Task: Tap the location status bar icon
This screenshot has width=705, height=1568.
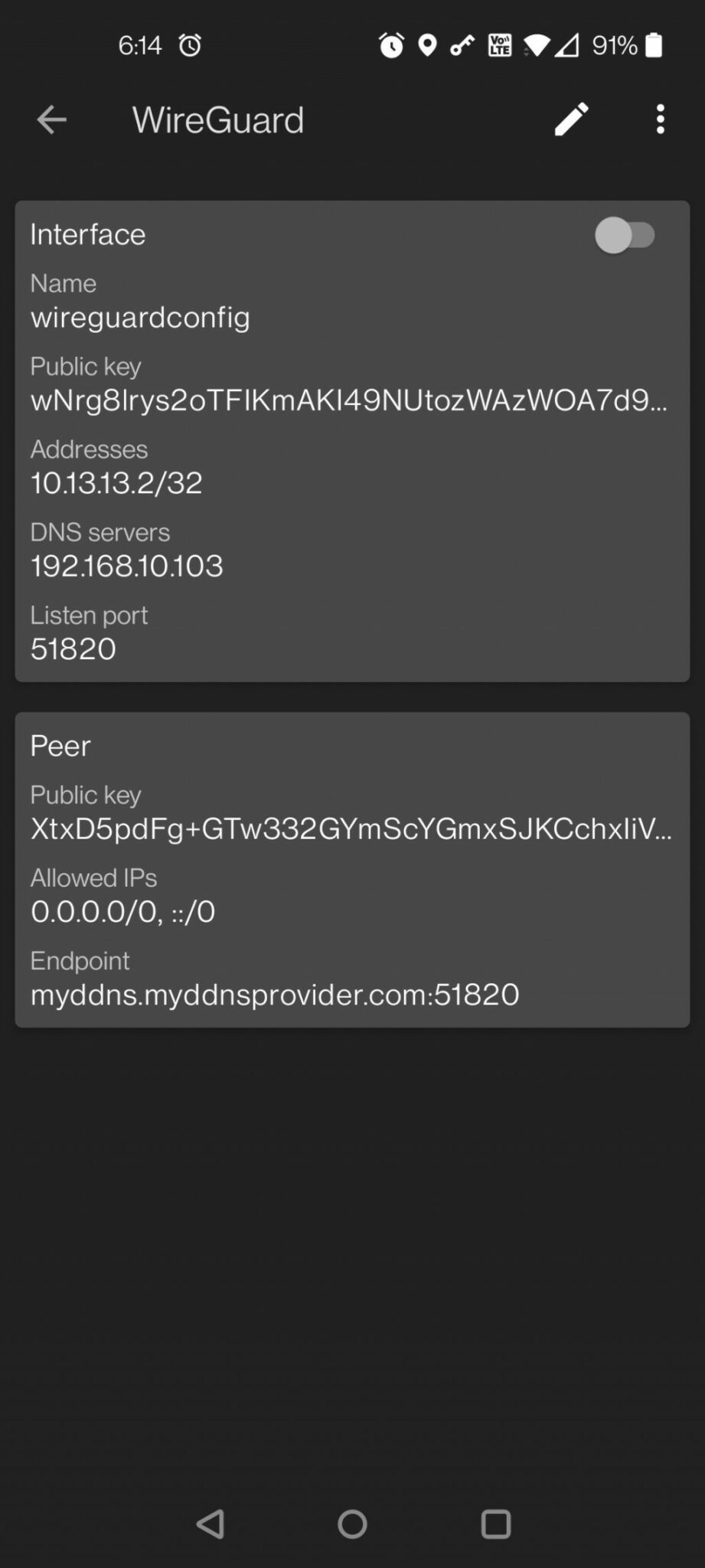Action: click(x=426, y=46)
